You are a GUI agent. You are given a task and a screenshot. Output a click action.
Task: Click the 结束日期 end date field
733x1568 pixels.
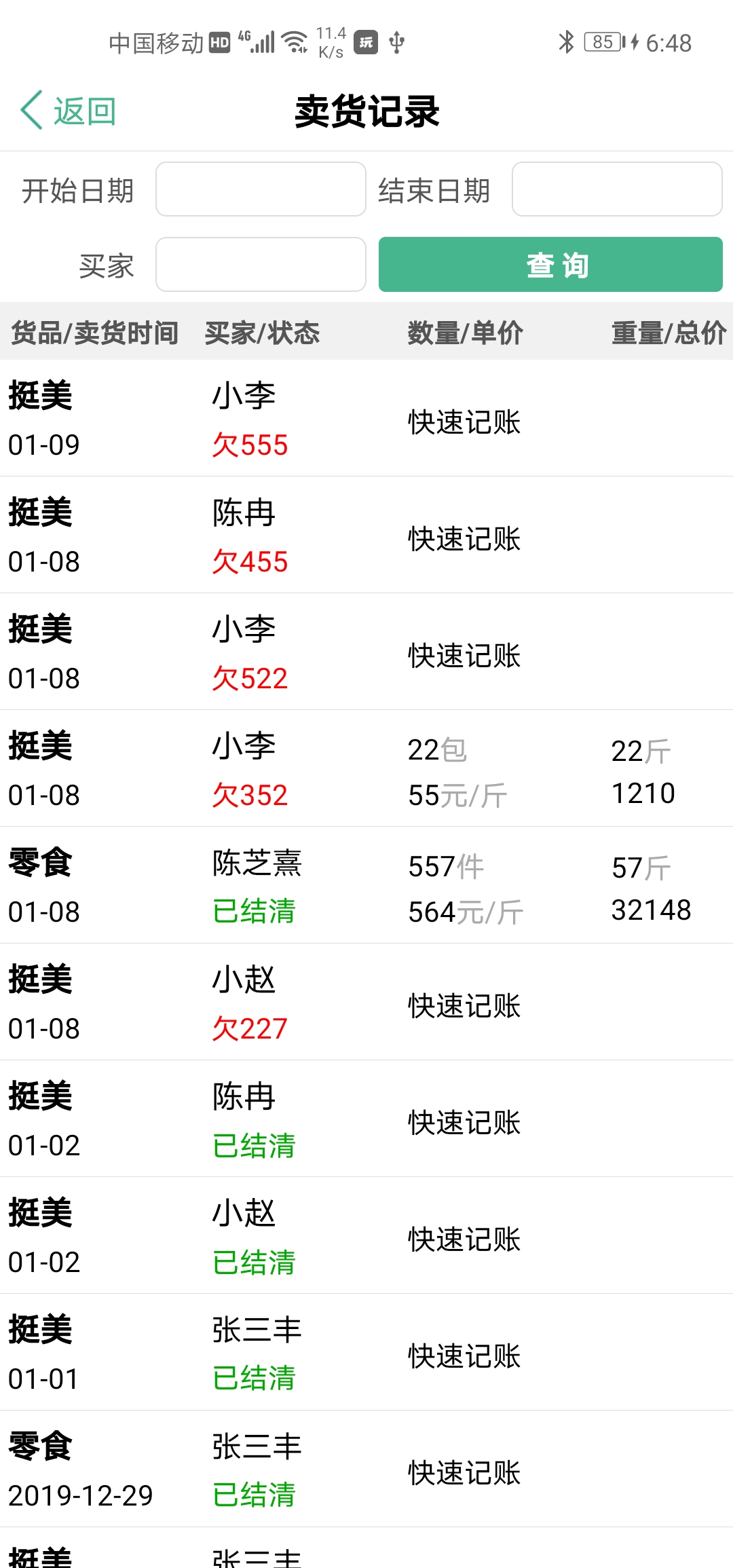[x=616, y=190]
